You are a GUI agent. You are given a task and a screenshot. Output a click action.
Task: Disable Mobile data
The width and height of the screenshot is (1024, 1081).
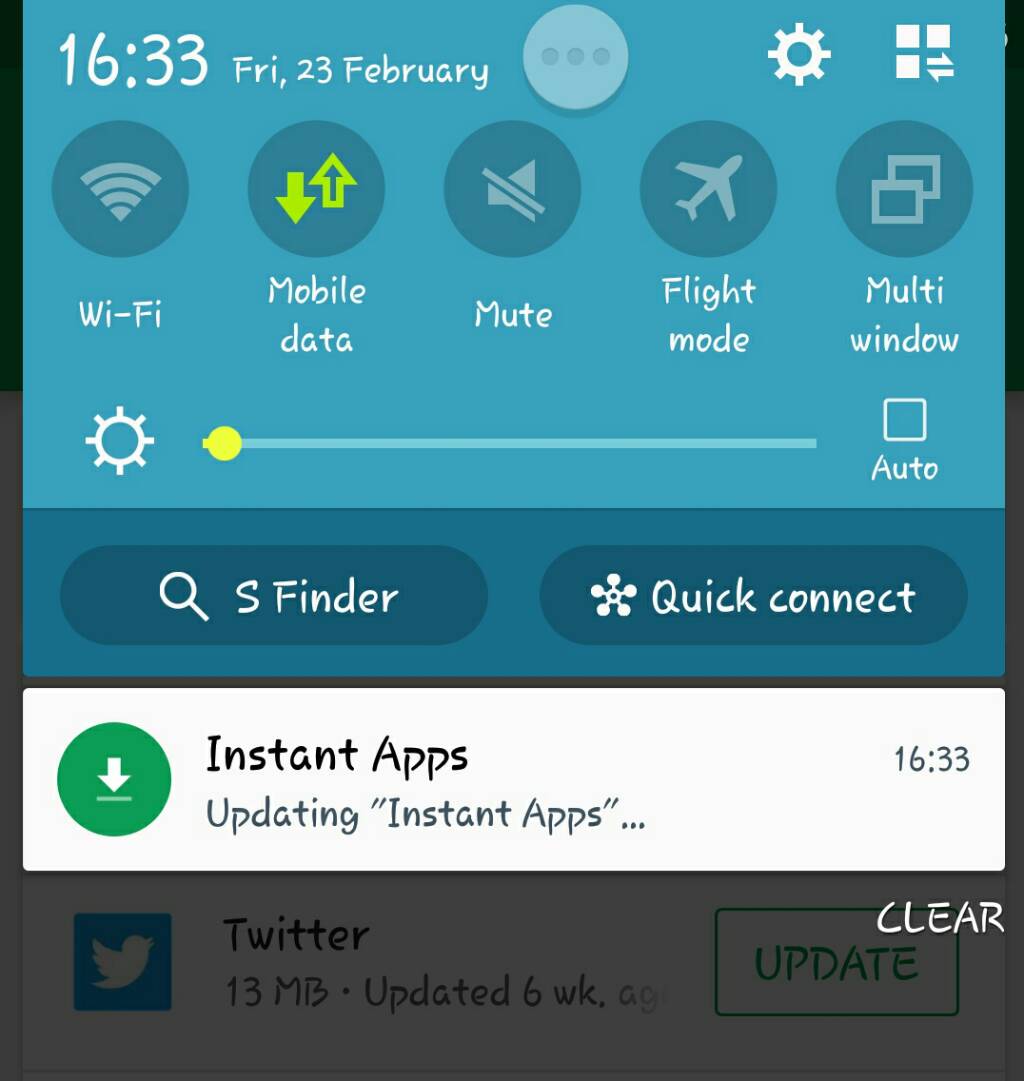(x=316, y=190)
